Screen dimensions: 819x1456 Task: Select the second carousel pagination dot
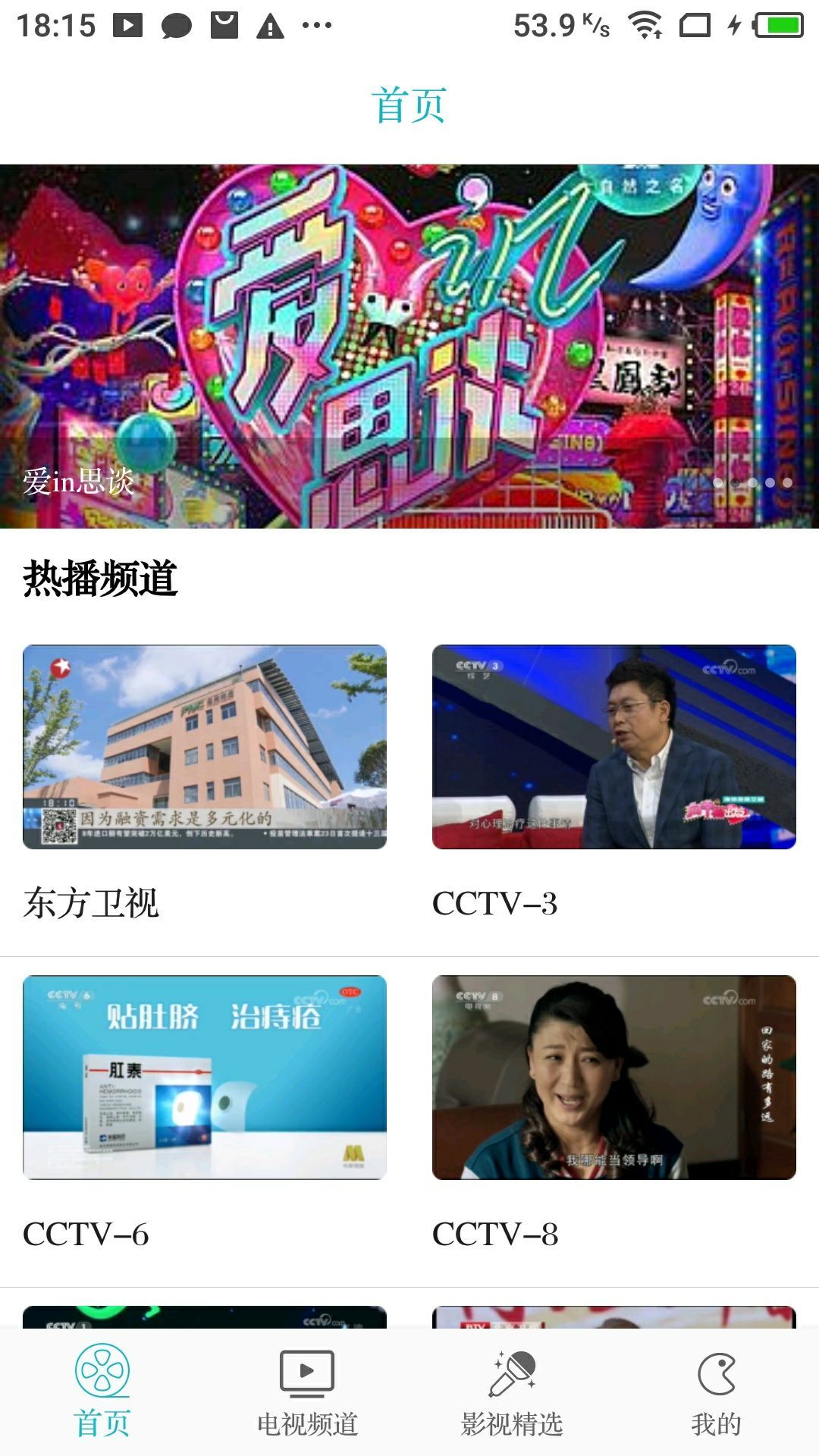pyautogui.click(x=736, y=481)
